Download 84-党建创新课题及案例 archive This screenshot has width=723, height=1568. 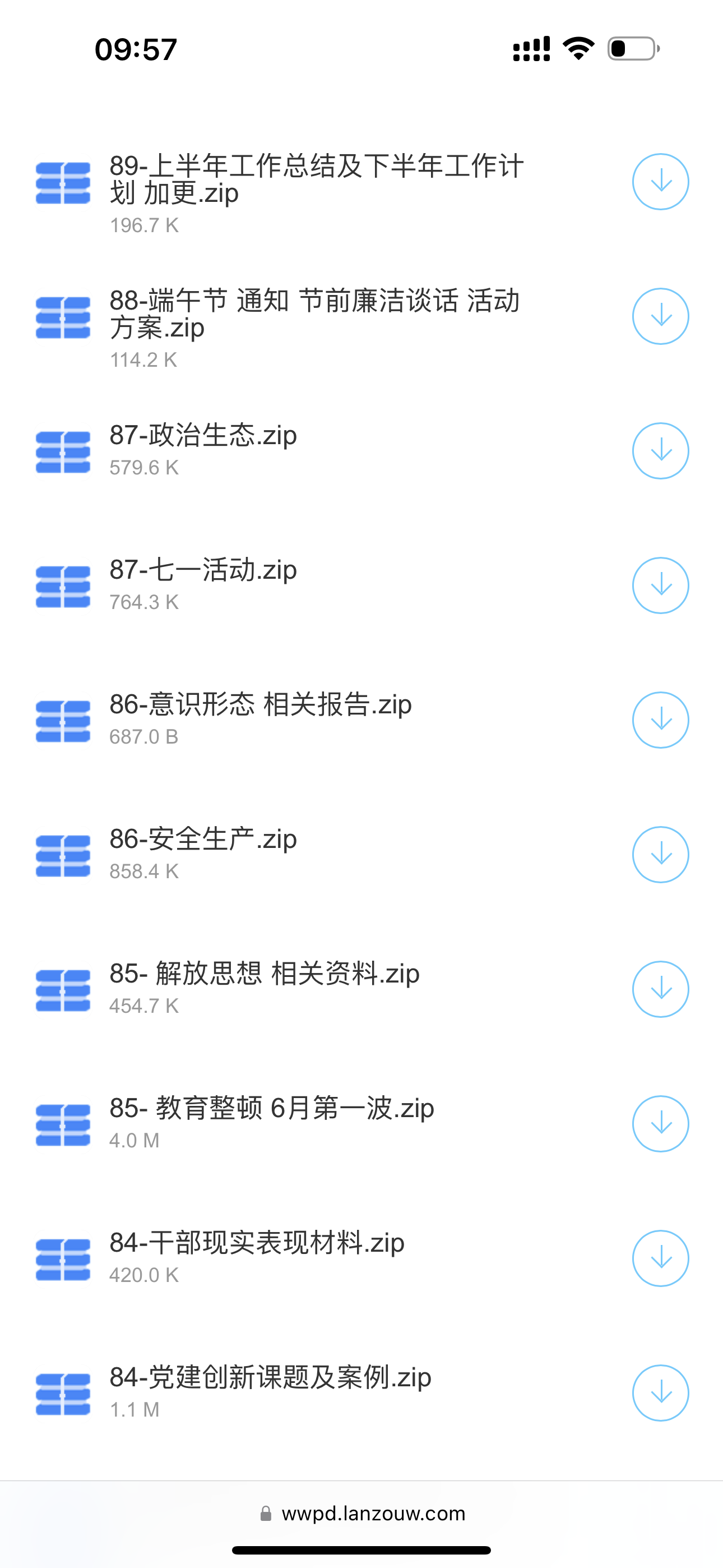tap(660, 1392)
